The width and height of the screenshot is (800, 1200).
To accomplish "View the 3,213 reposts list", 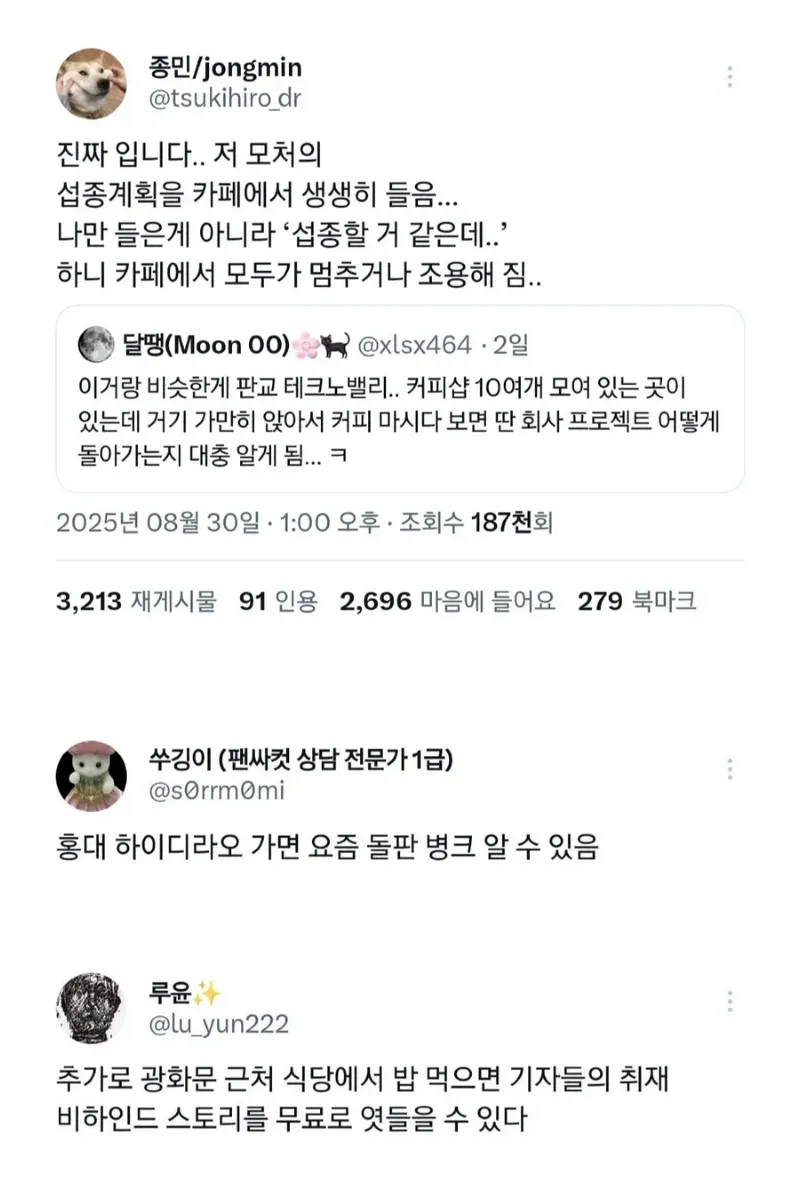I will (x=137, y=601).
